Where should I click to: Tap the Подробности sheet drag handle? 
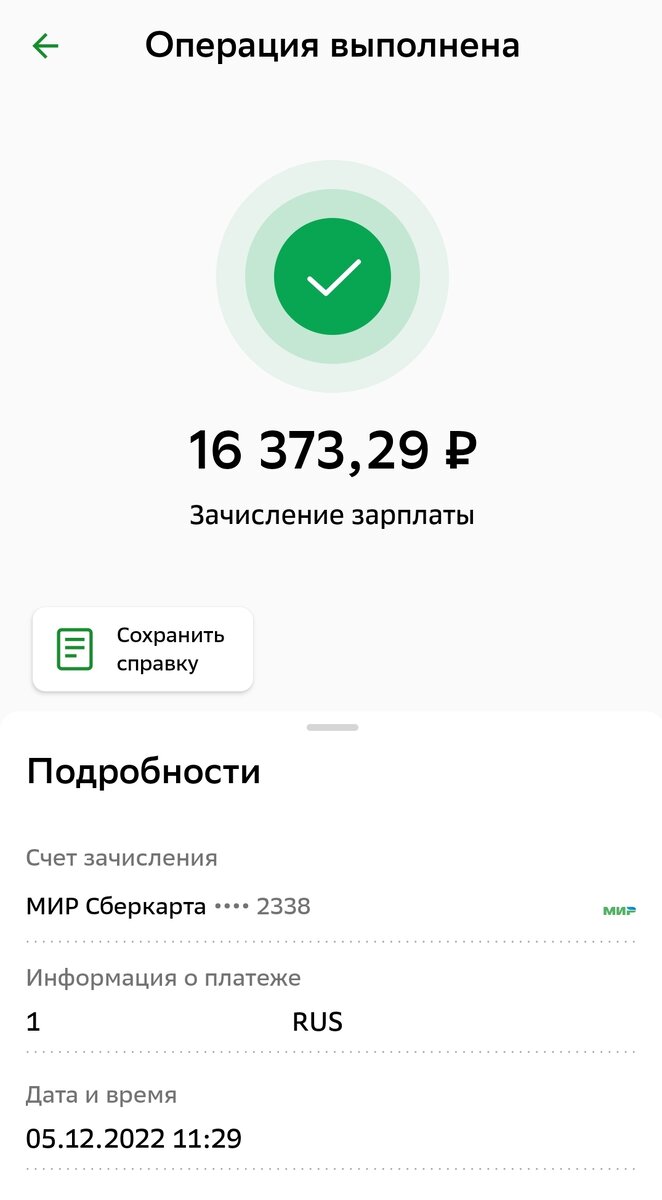(x=332, y=728)
